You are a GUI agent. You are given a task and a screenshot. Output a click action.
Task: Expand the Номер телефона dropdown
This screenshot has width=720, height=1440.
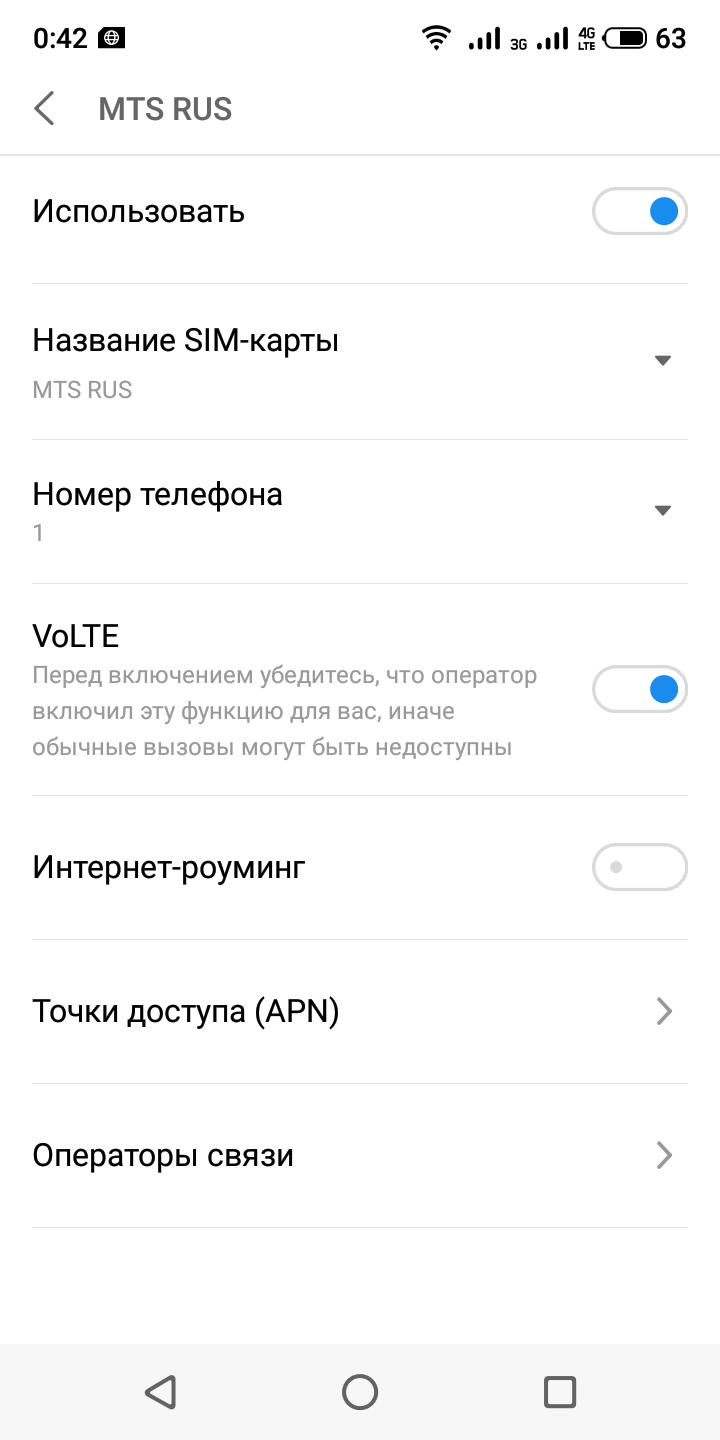(661, 510)
